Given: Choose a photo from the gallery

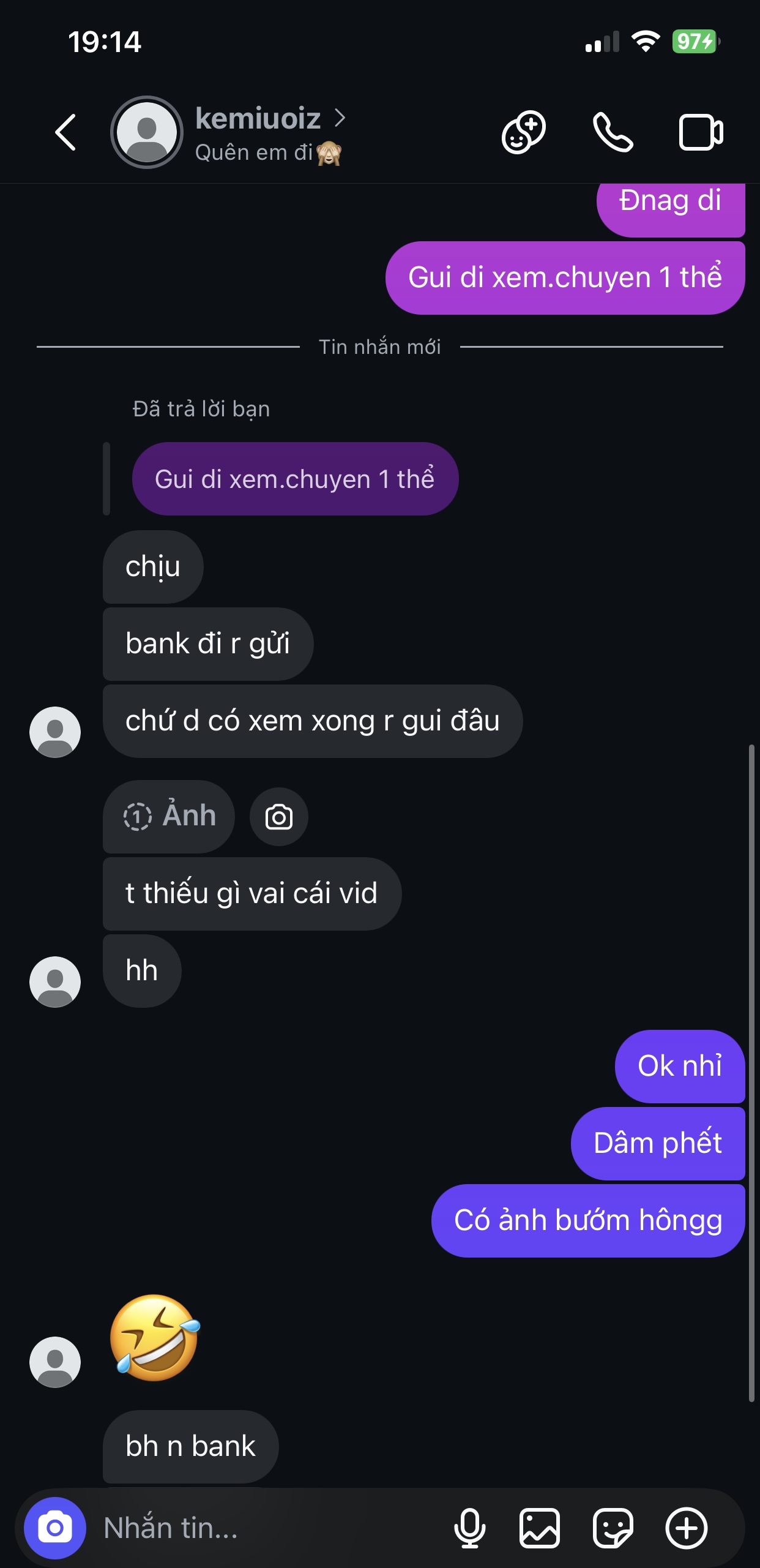Looking at the screenshot, I should 540,1528.
